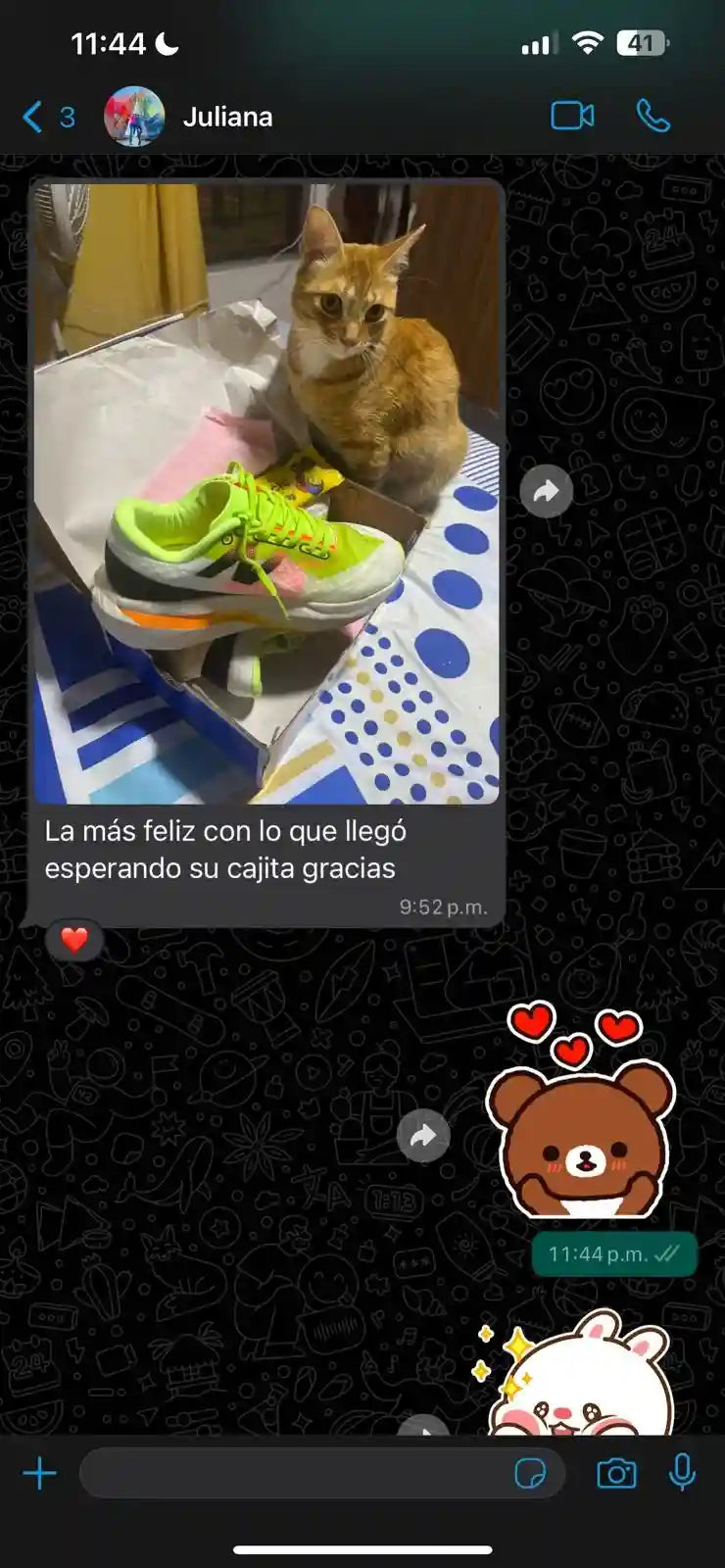The image size is (725, 1568).
Task: Open the attachments plus menu
Action: (x=40, y=1473)
